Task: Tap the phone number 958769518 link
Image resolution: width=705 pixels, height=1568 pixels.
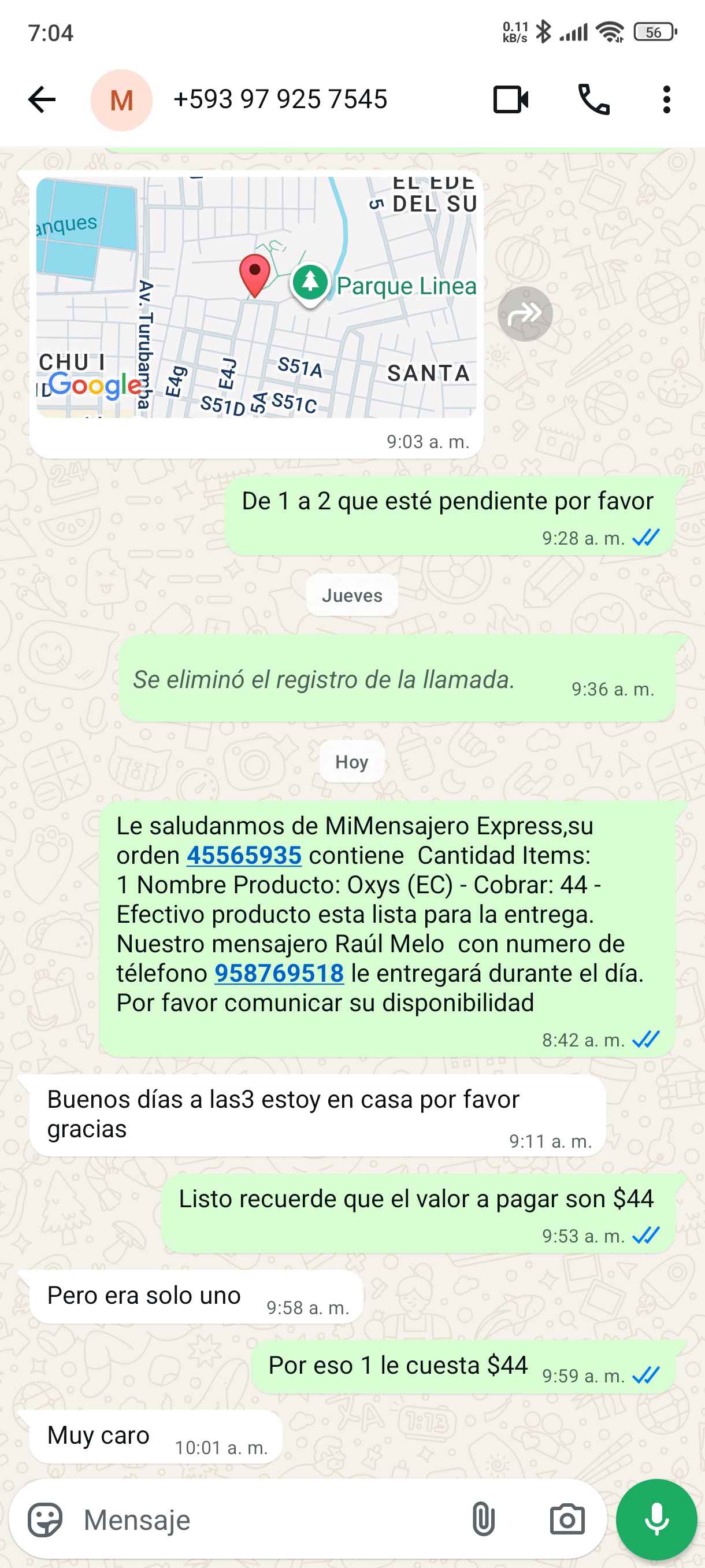Action: (279, 973)
